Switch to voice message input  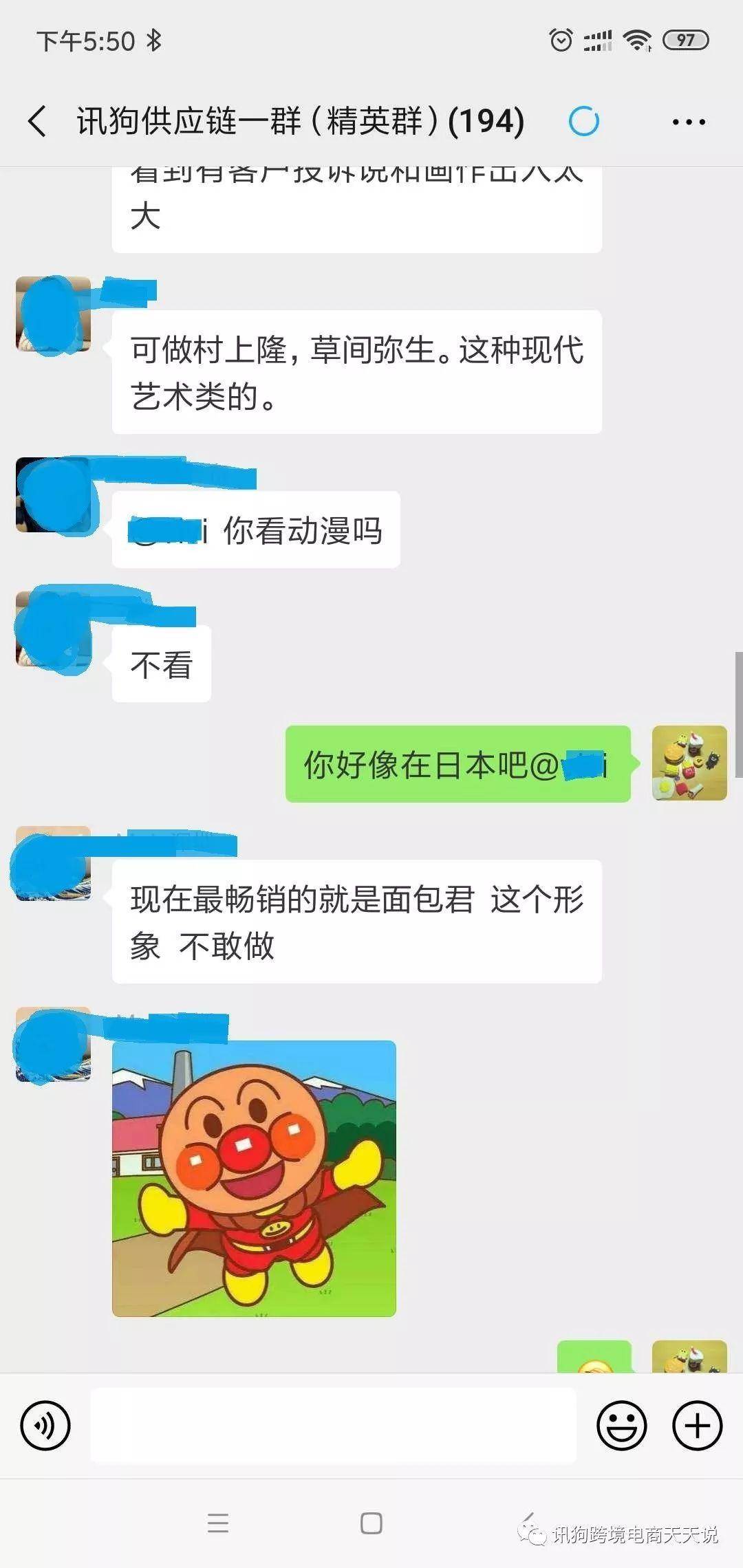[x=45, y=1426]
